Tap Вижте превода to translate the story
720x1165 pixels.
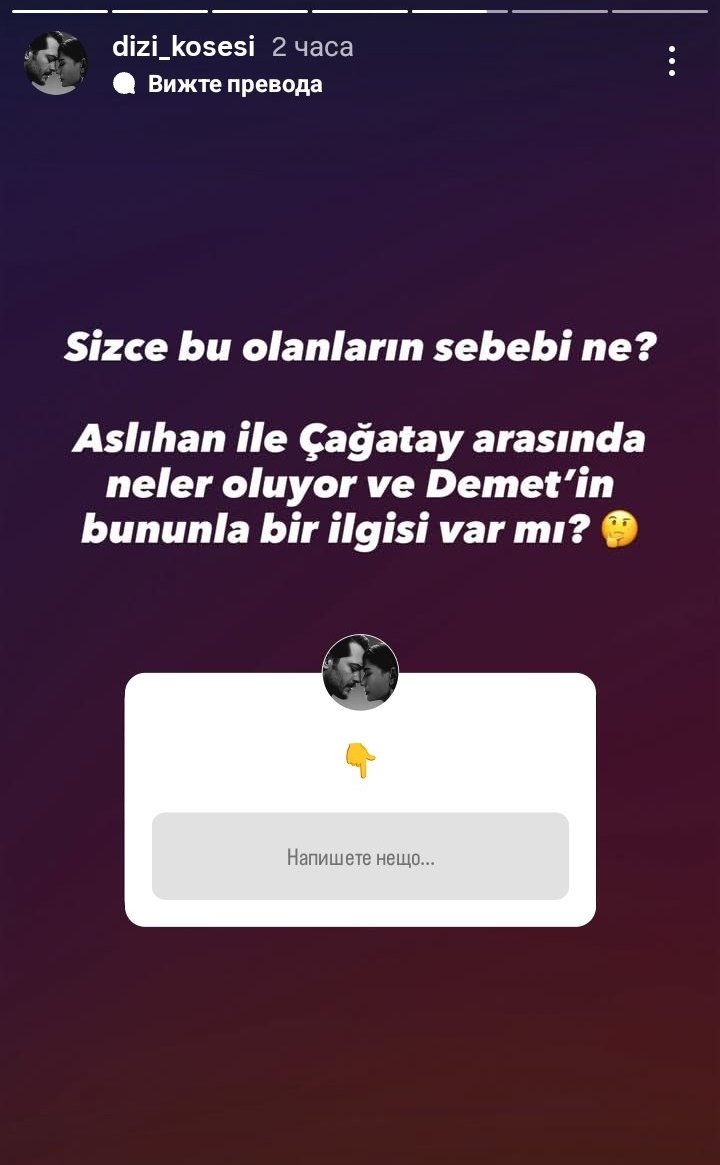[234, 84]
